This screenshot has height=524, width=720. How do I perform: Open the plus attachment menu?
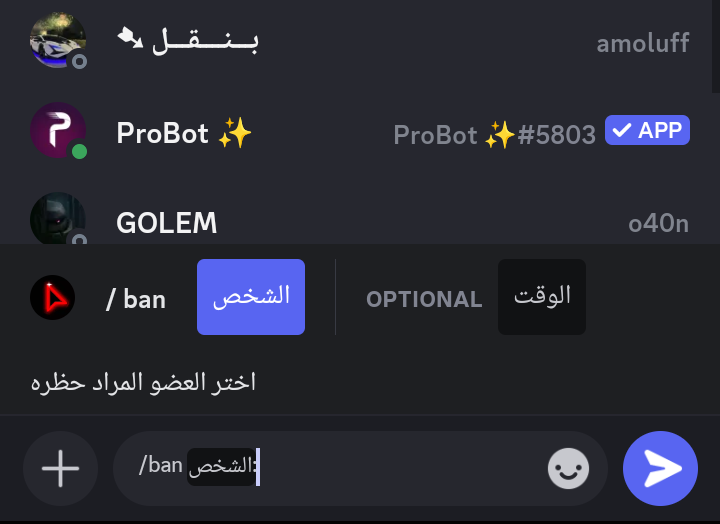pyautogui.click(x=60, y=468)
